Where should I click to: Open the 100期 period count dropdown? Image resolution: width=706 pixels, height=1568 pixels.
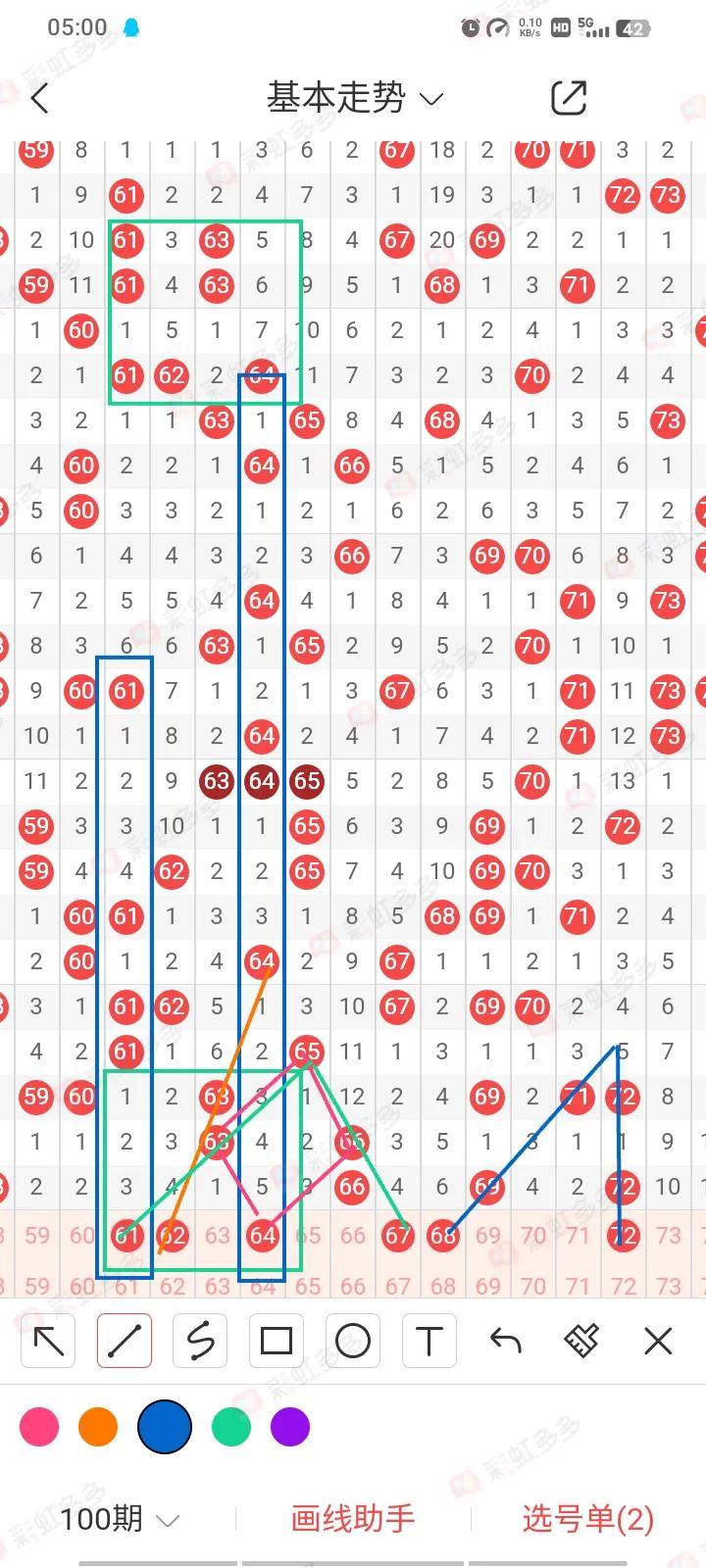coord(120,1519)
